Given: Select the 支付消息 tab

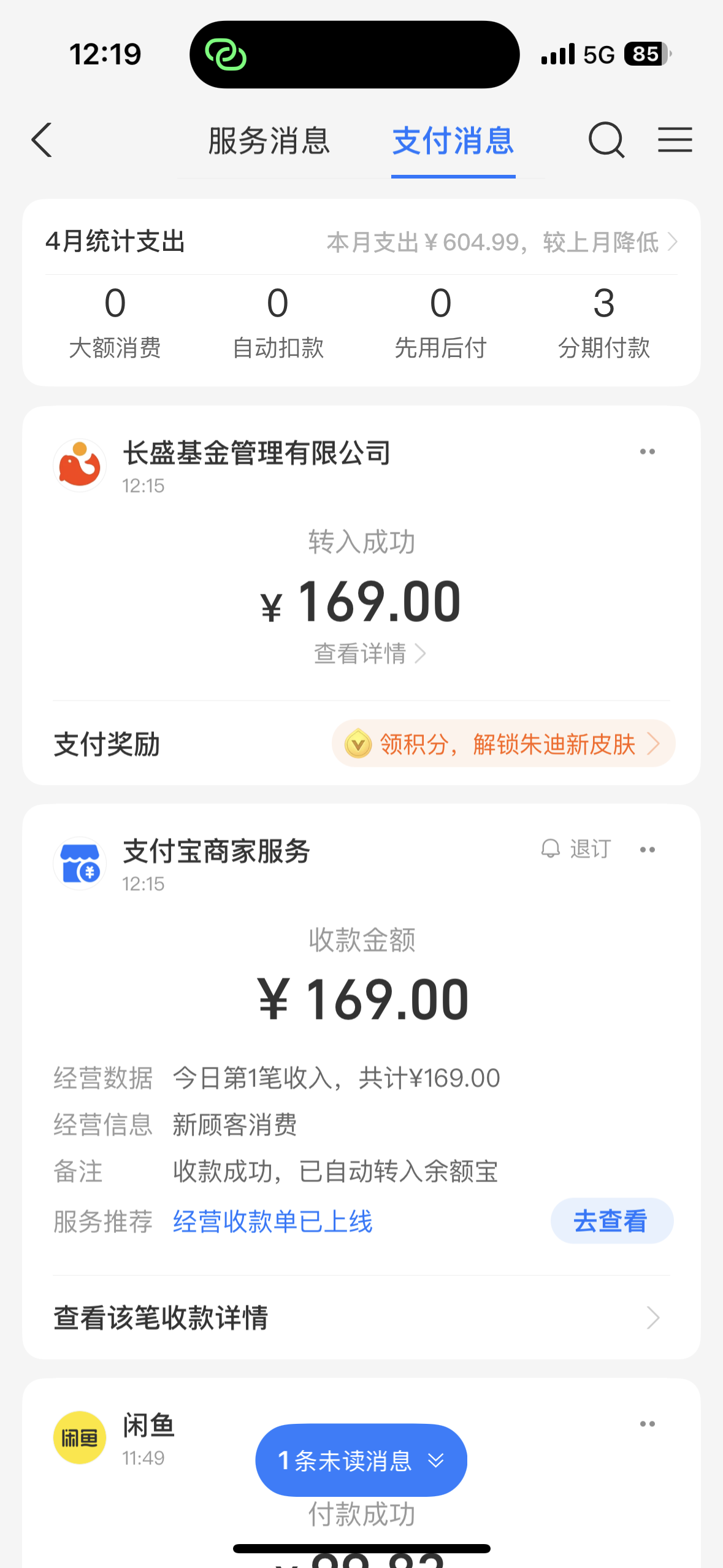Looking at the screenshot, I should tap(454, 140).
